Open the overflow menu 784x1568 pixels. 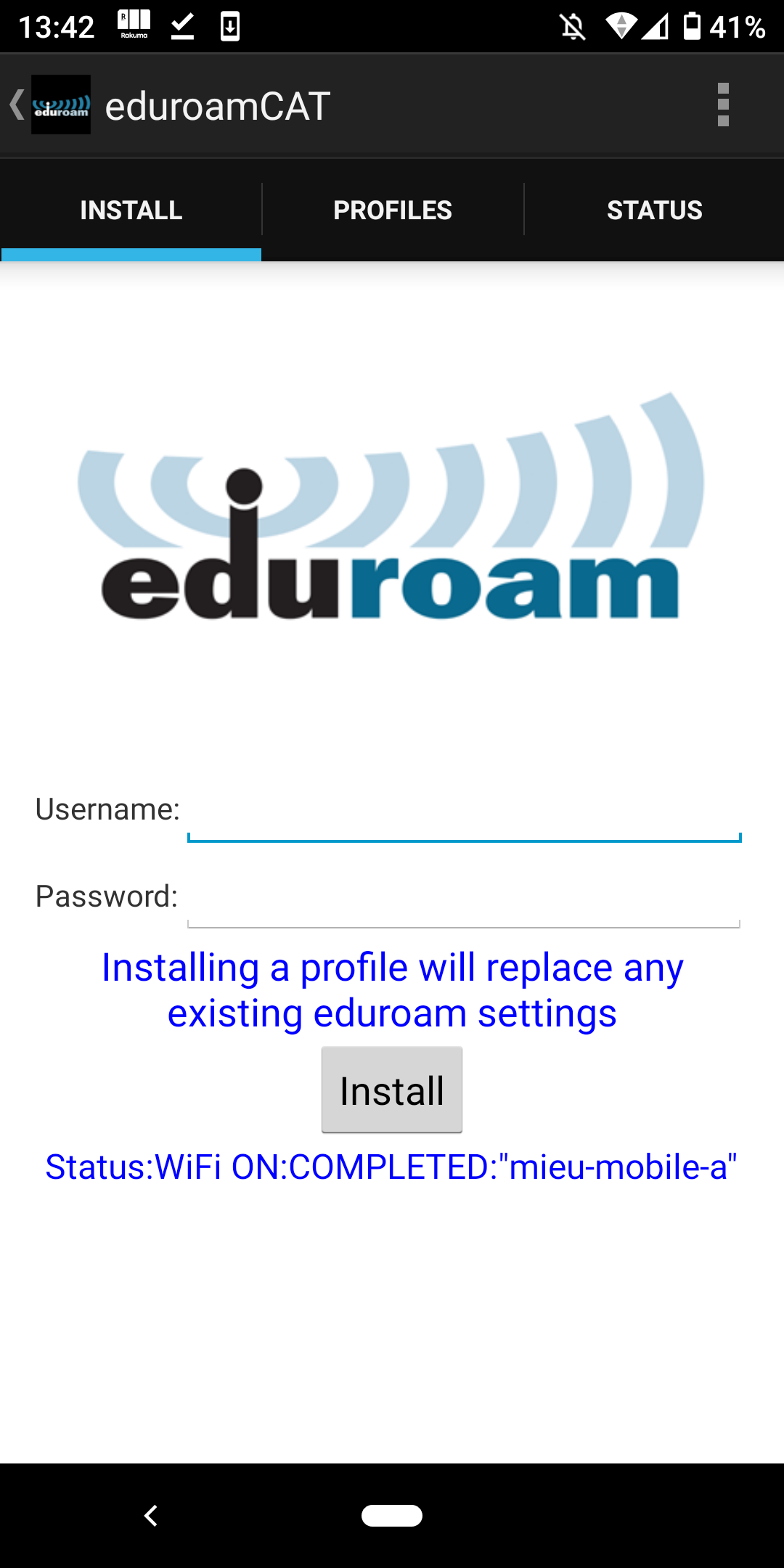(x=722, y=105)
